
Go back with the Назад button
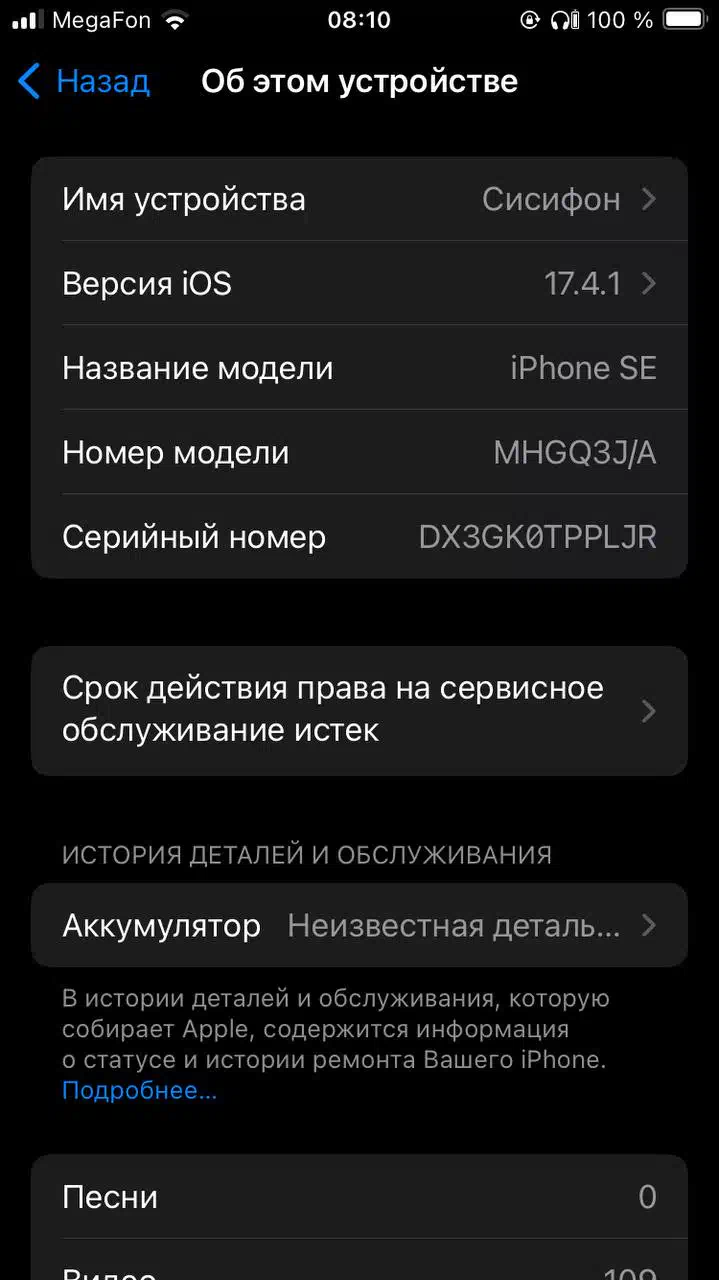(x=84, y=81)
